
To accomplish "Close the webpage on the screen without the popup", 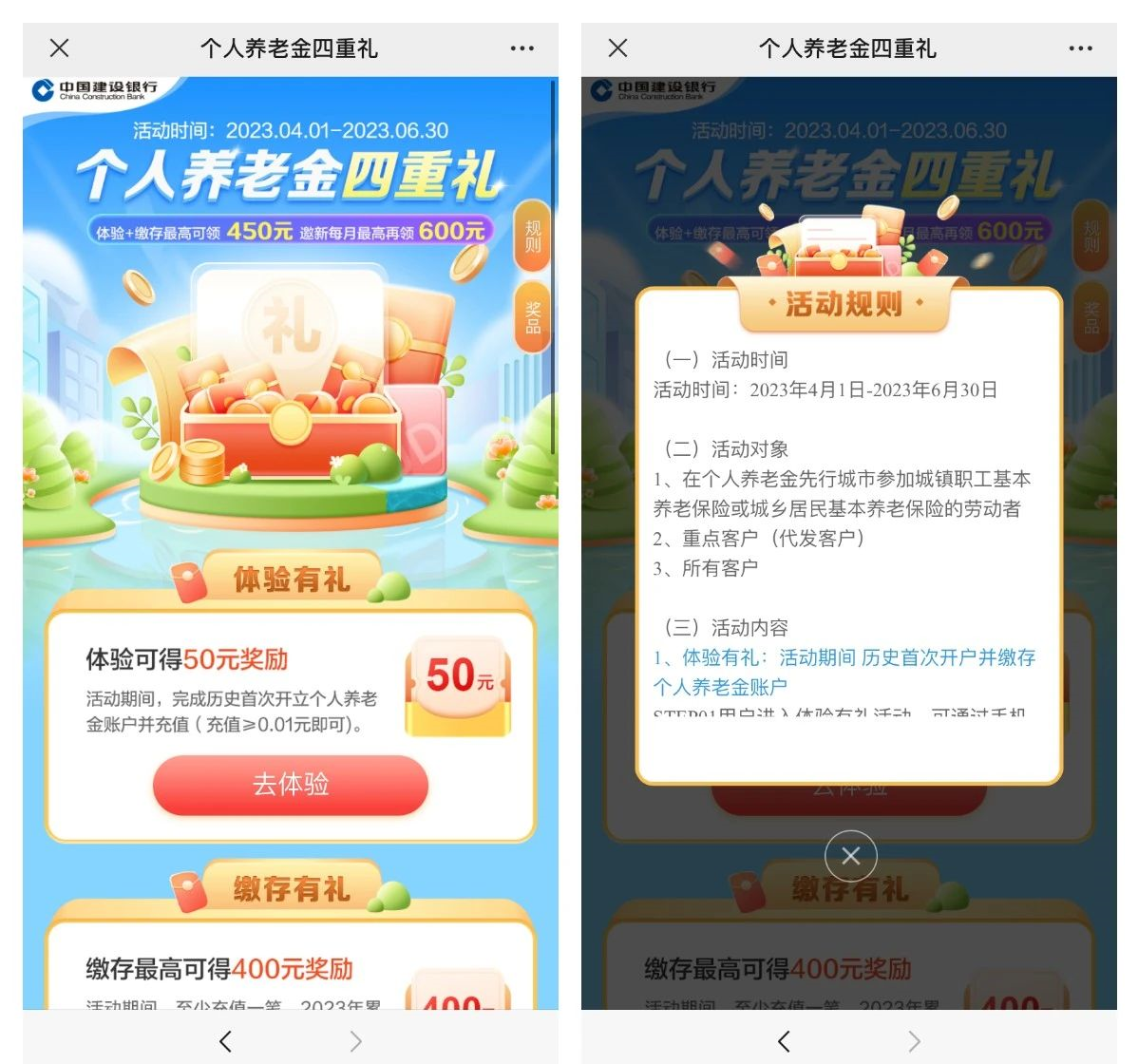I will click(x=59, y=48).
